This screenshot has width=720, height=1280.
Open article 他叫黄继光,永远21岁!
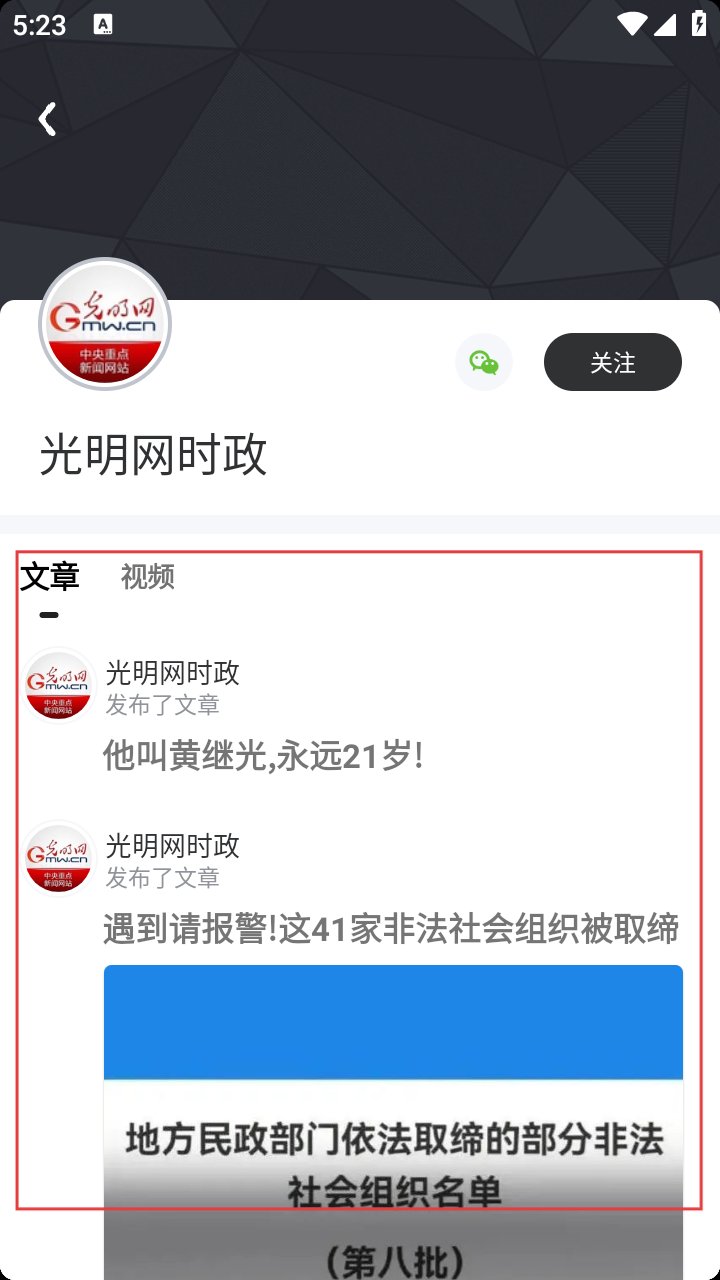(263, 756)
